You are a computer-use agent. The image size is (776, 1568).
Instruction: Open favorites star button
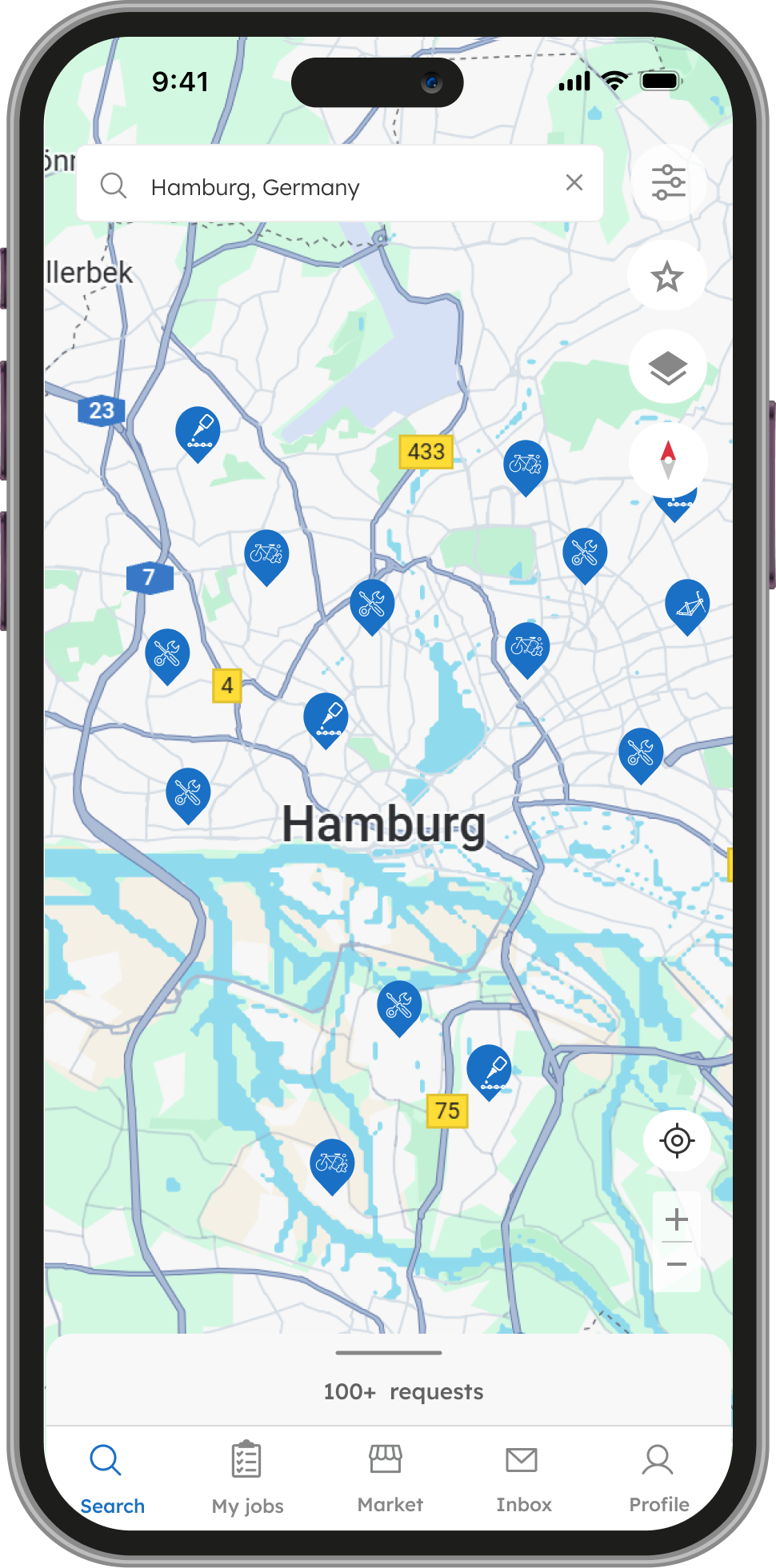click(667, 277)
